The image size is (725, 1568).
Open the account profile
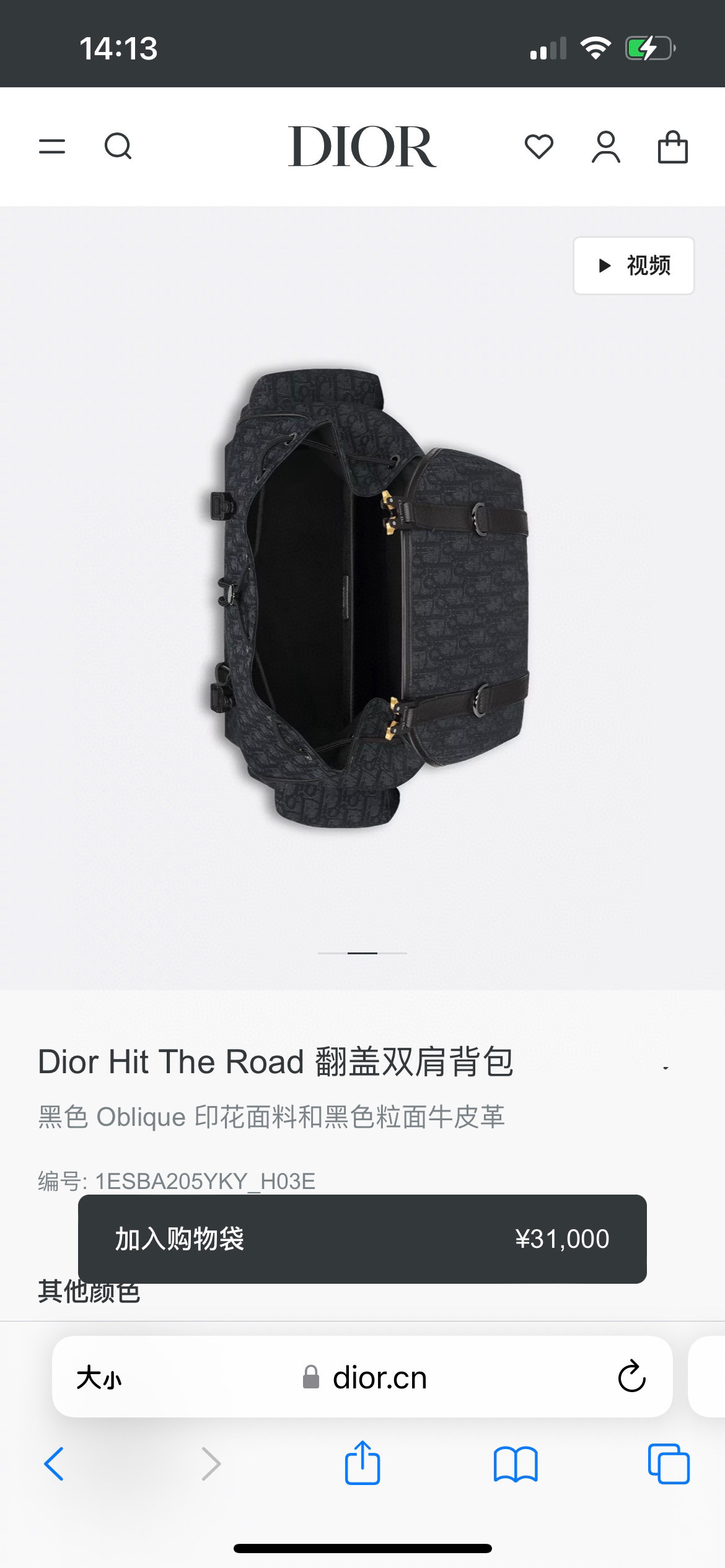click(605, 147)
